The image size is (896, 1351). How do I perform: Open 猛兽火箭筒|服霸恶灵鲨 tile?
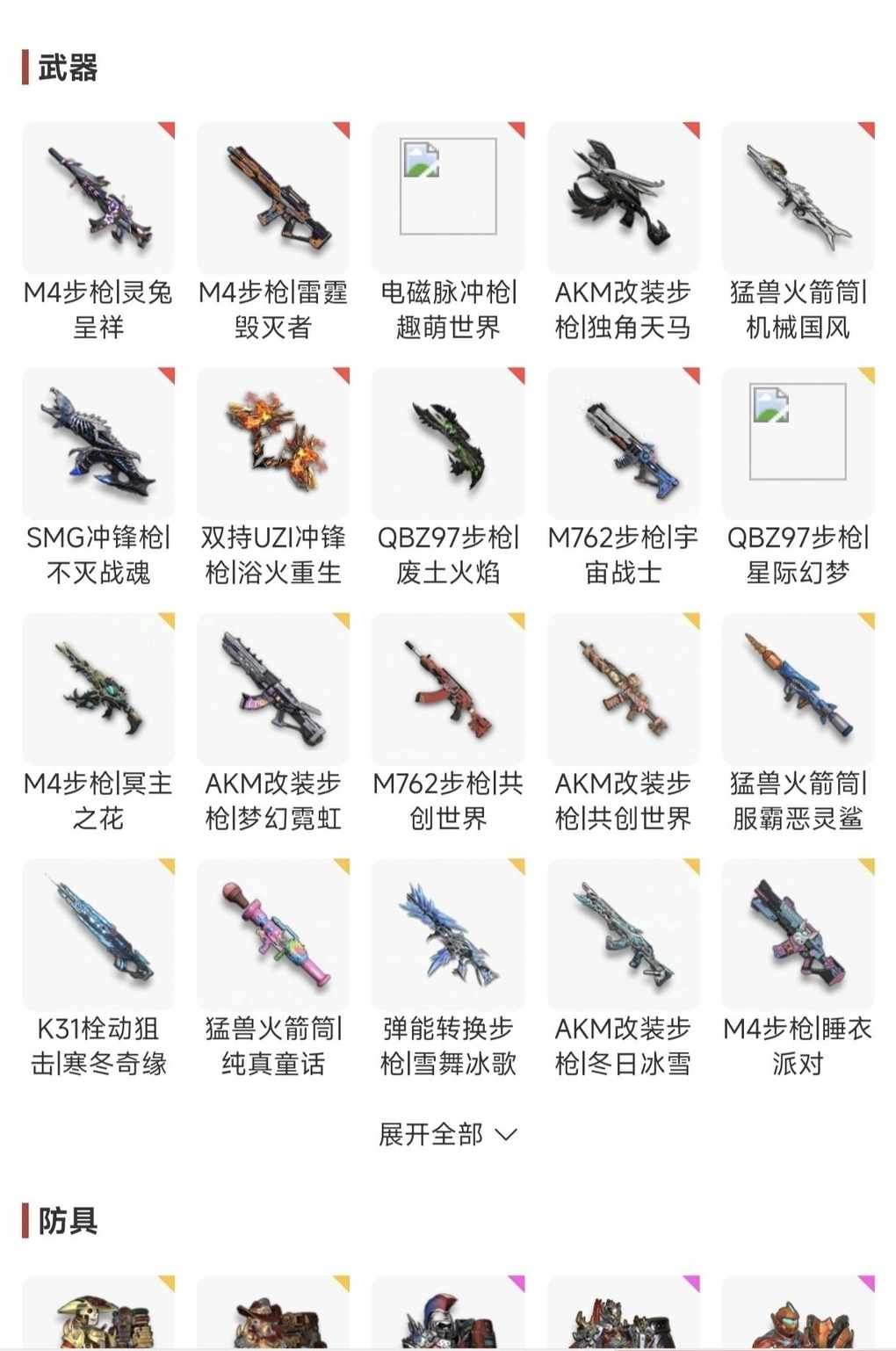(798, 690)
